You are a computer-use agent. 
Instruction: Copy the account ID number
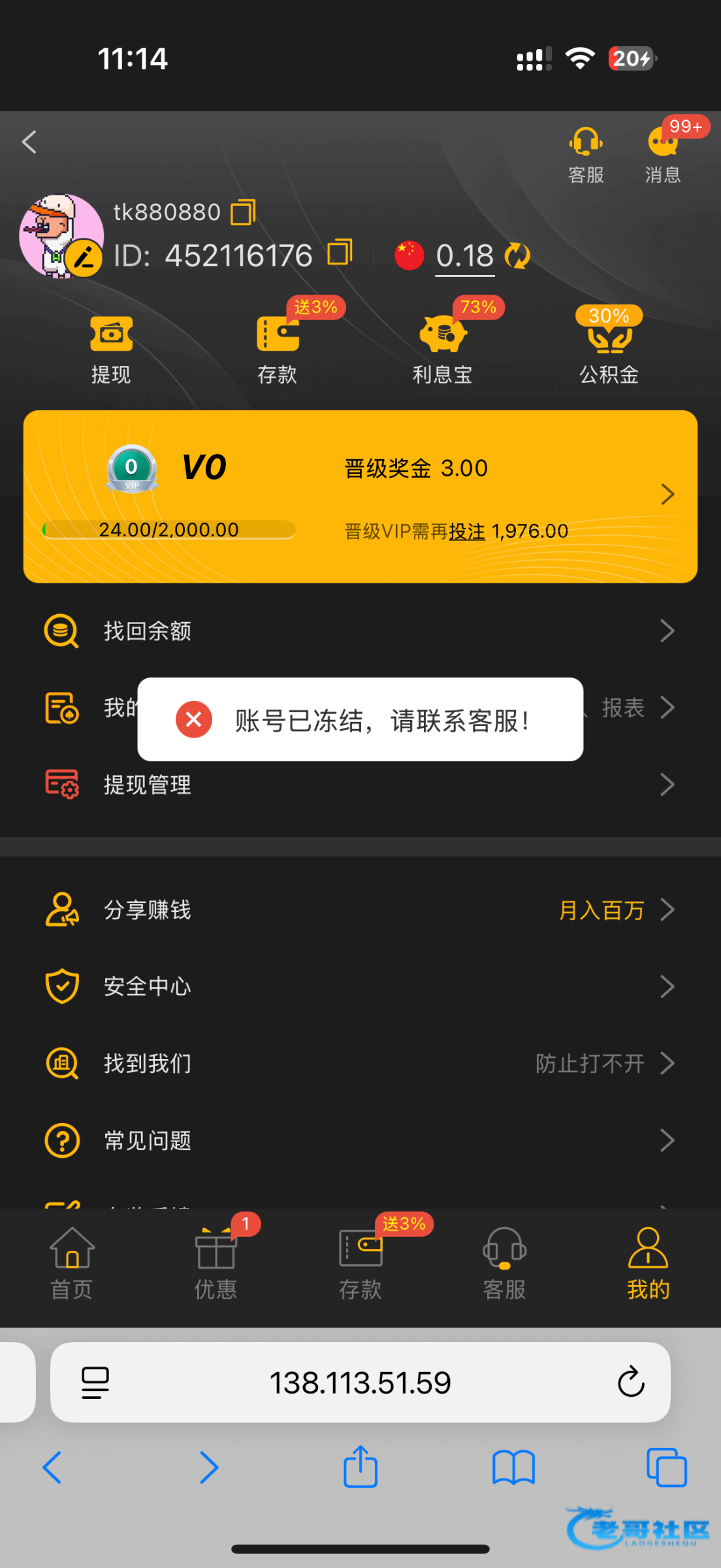(x=340, y=252)
